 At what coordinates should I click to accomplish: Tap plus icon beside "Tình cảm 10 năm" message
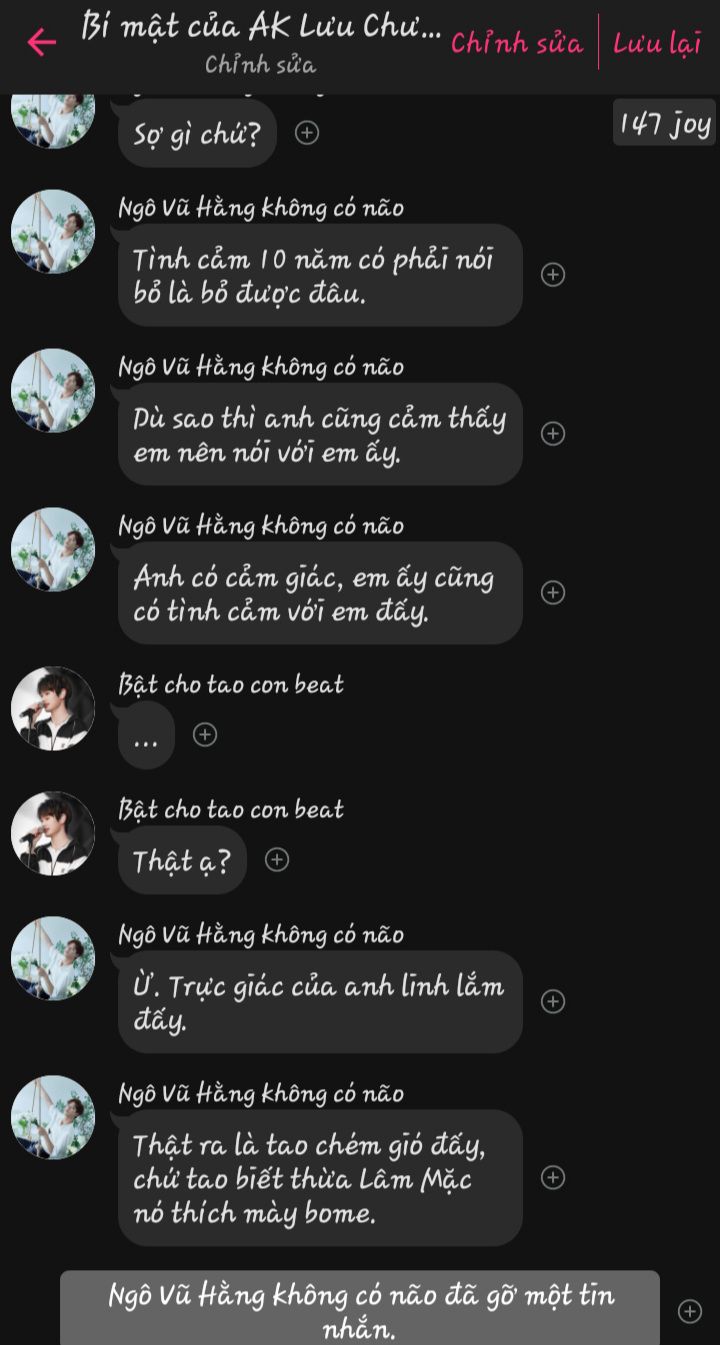point(552,275)
